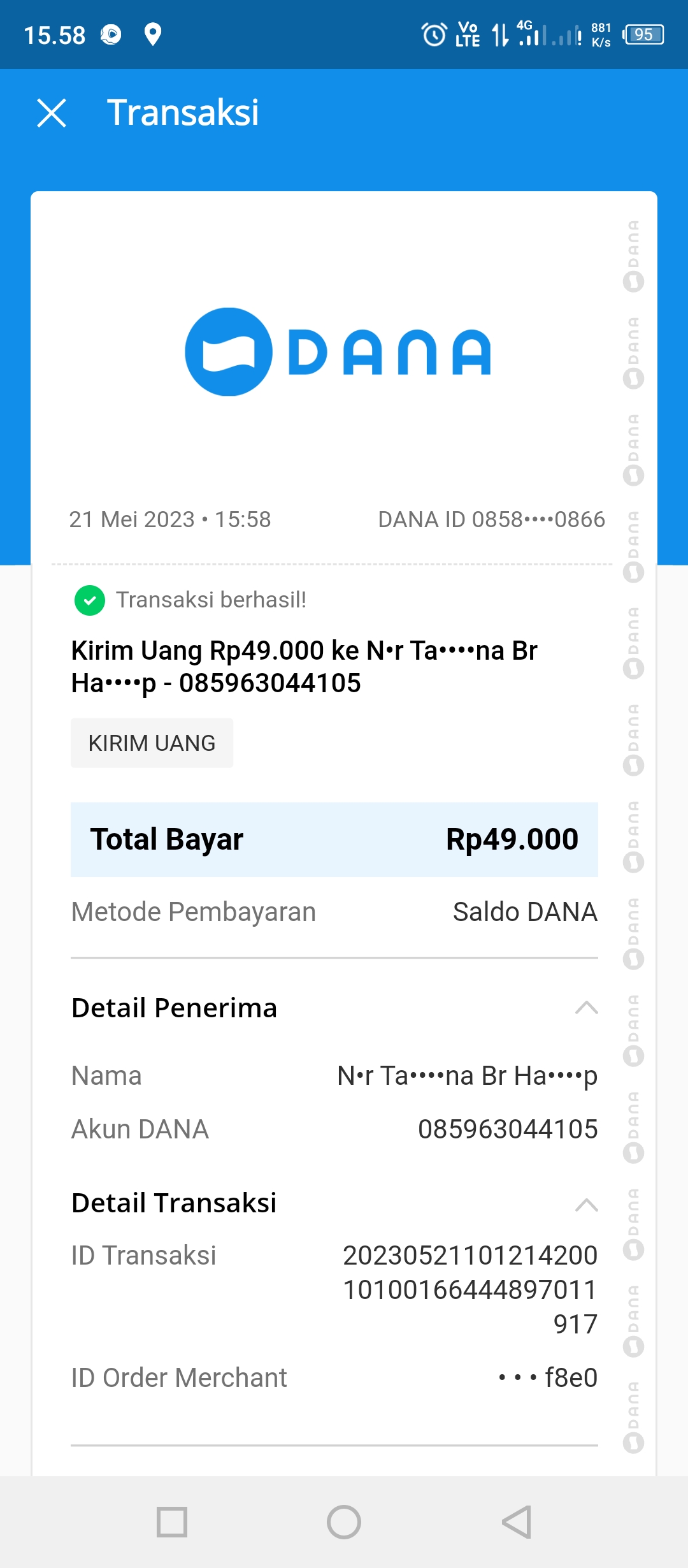
Task: Tap the system back button
Action: click(517, 1523)
